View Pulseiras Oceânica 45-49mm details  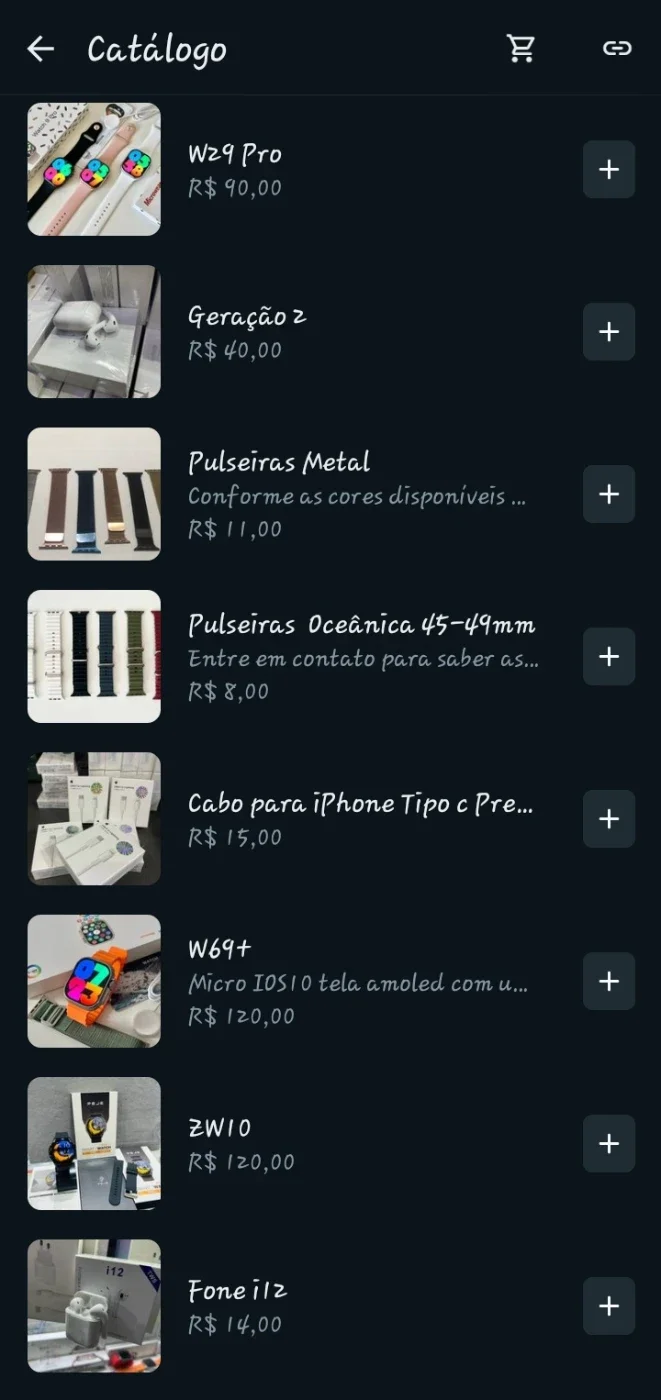click(300, 656)
